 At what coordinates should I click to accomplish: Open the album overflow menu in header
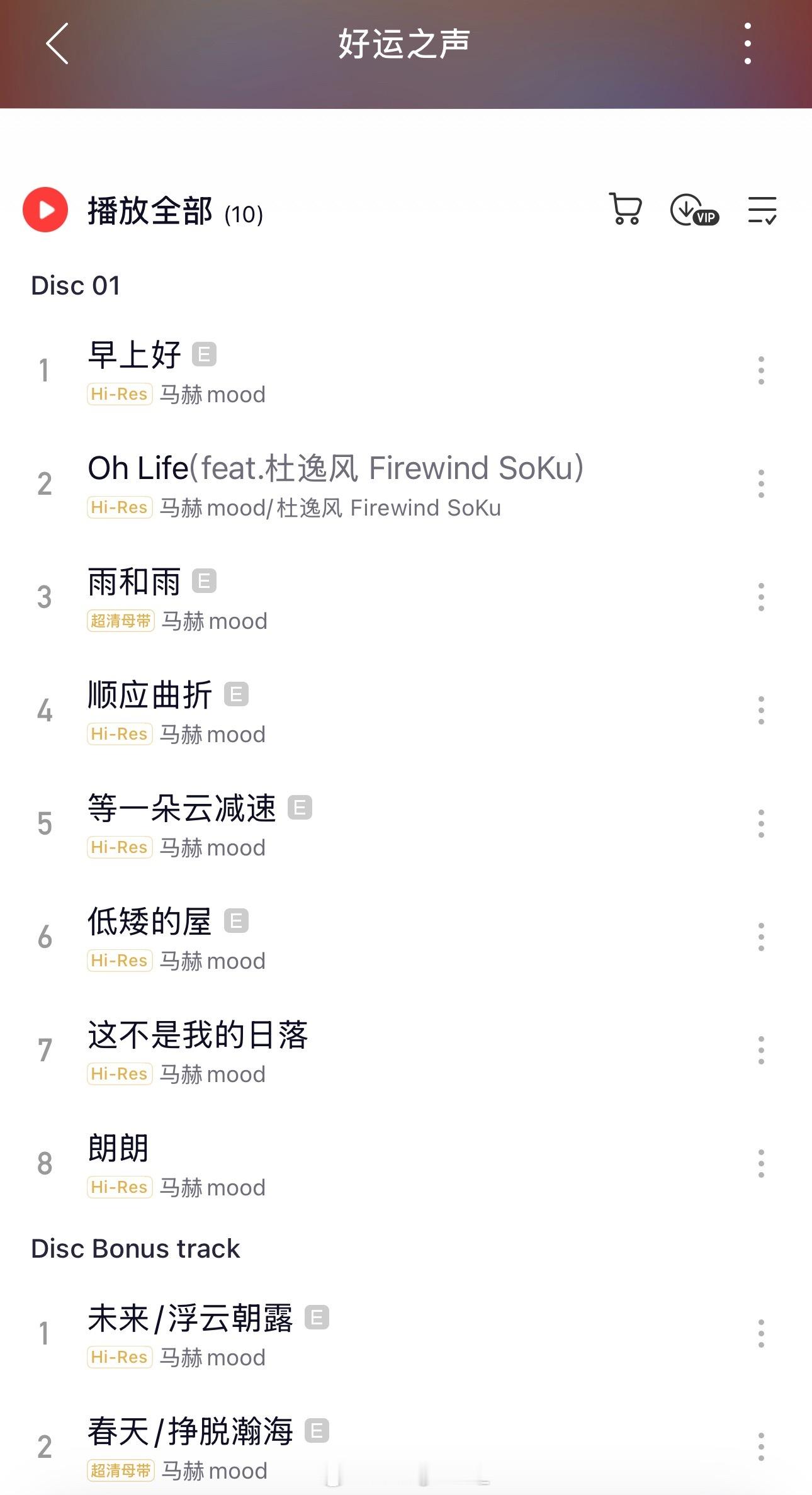tap(747, 44)
